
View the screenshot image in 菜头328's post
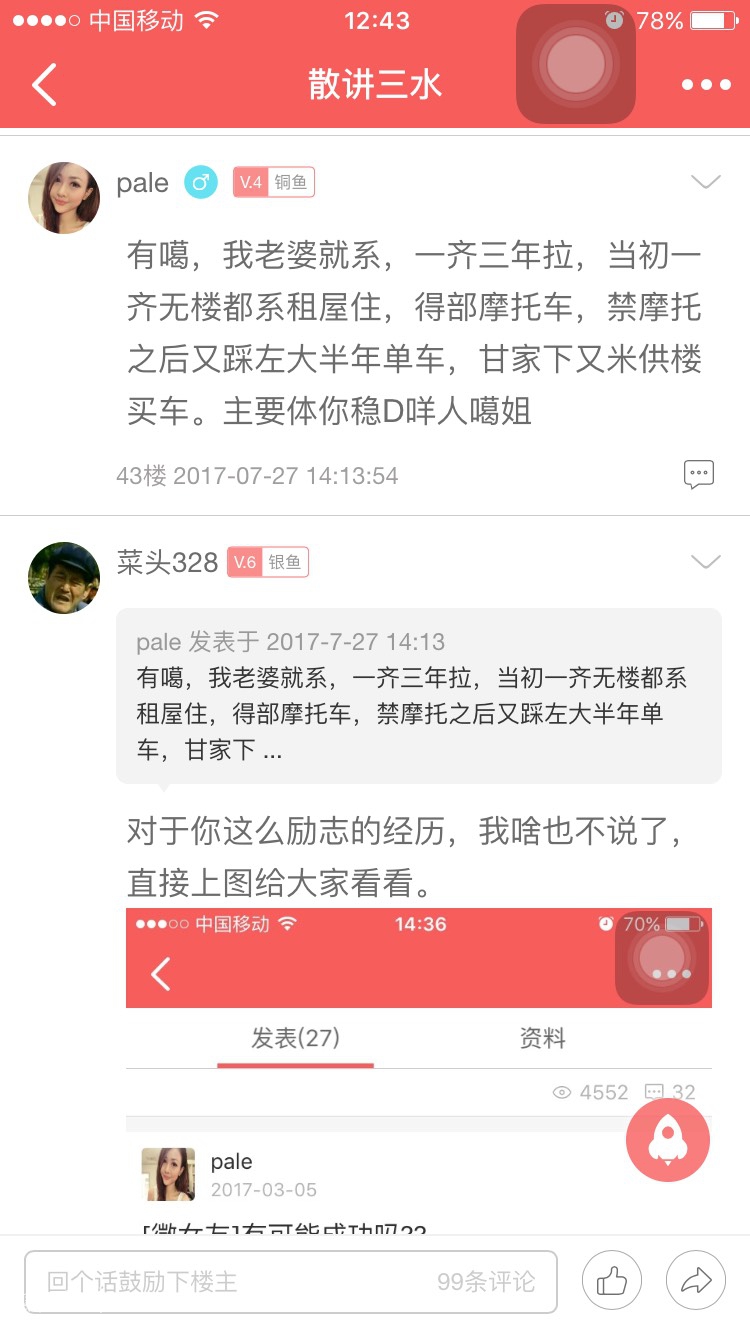coord(418,1068)
